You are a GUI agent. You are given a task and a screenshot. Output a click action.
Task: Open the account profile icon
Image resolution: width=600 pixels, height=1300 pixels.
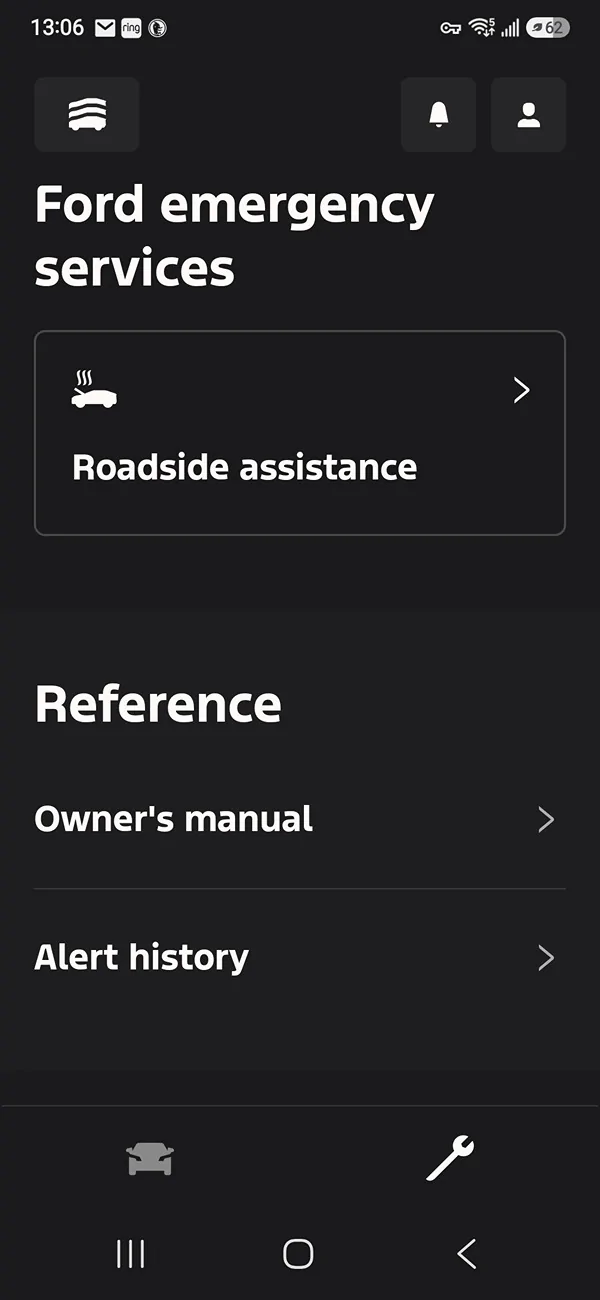tap(528, 115)
